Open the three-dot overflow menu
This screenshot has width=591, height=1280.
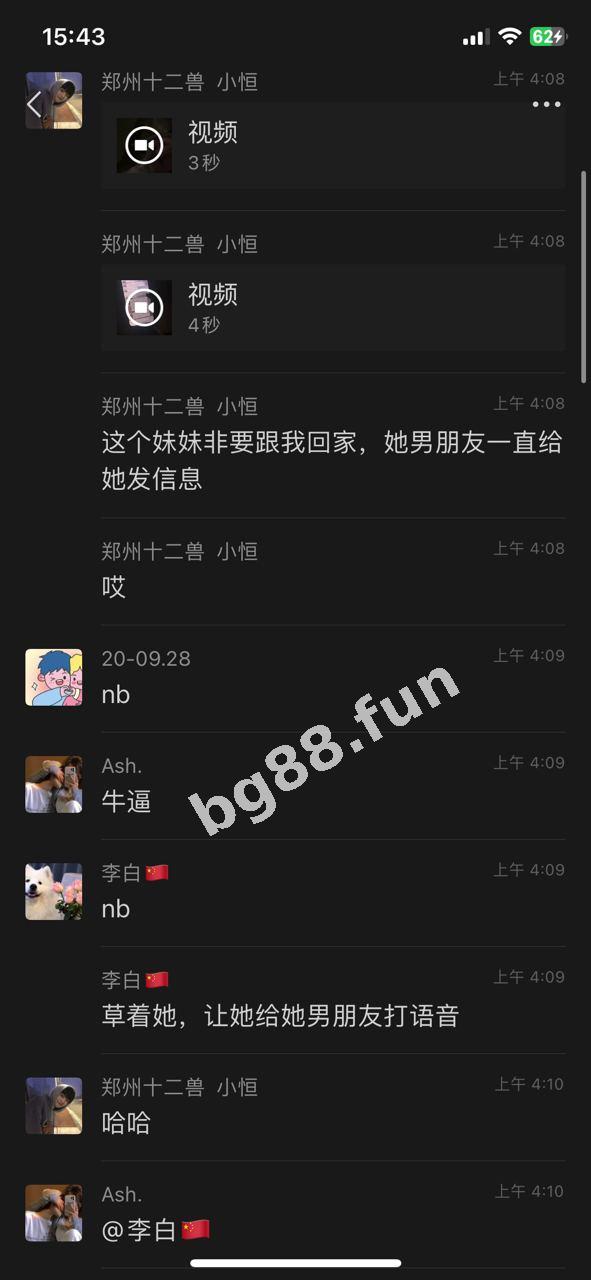[546, 105]
